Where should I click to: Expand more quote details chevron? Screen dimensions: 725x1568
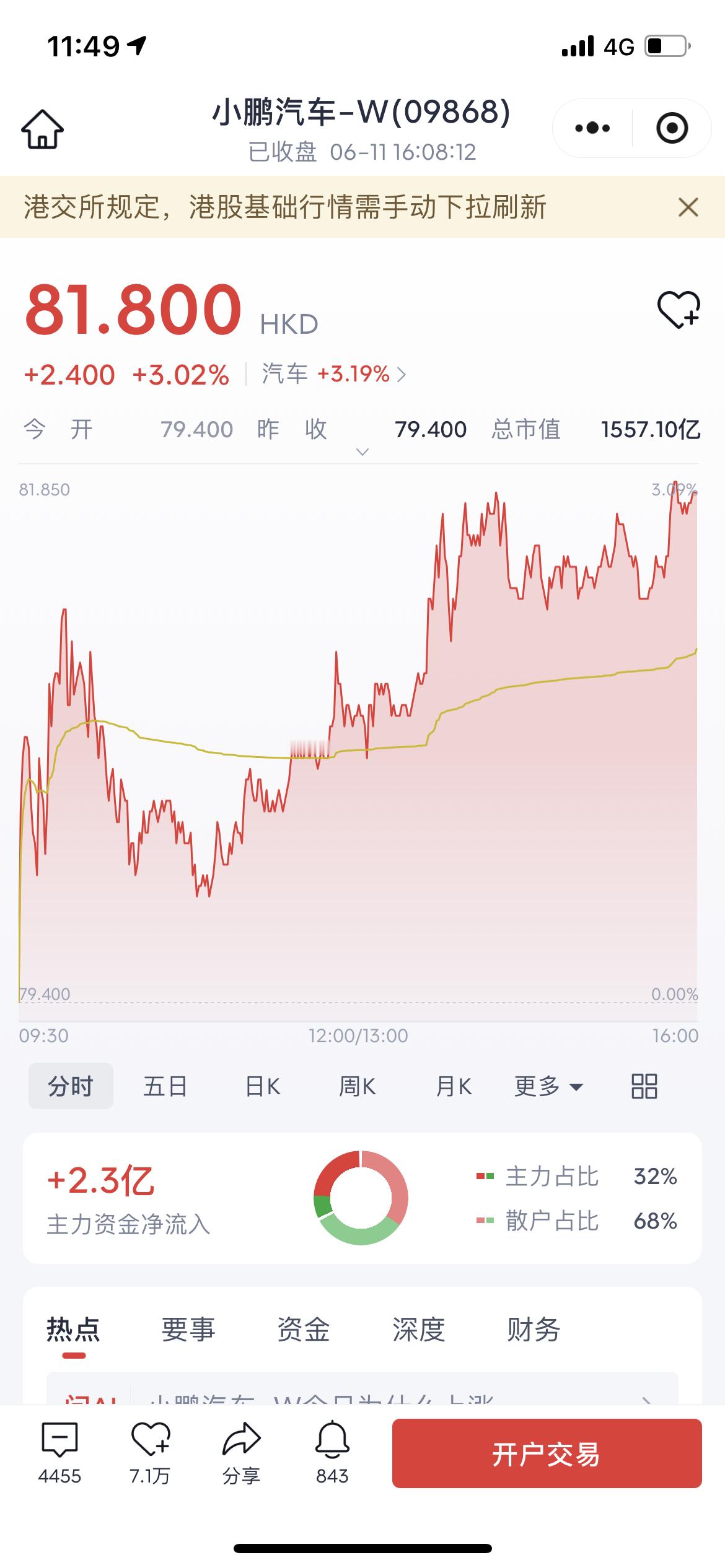pos(362,452)
